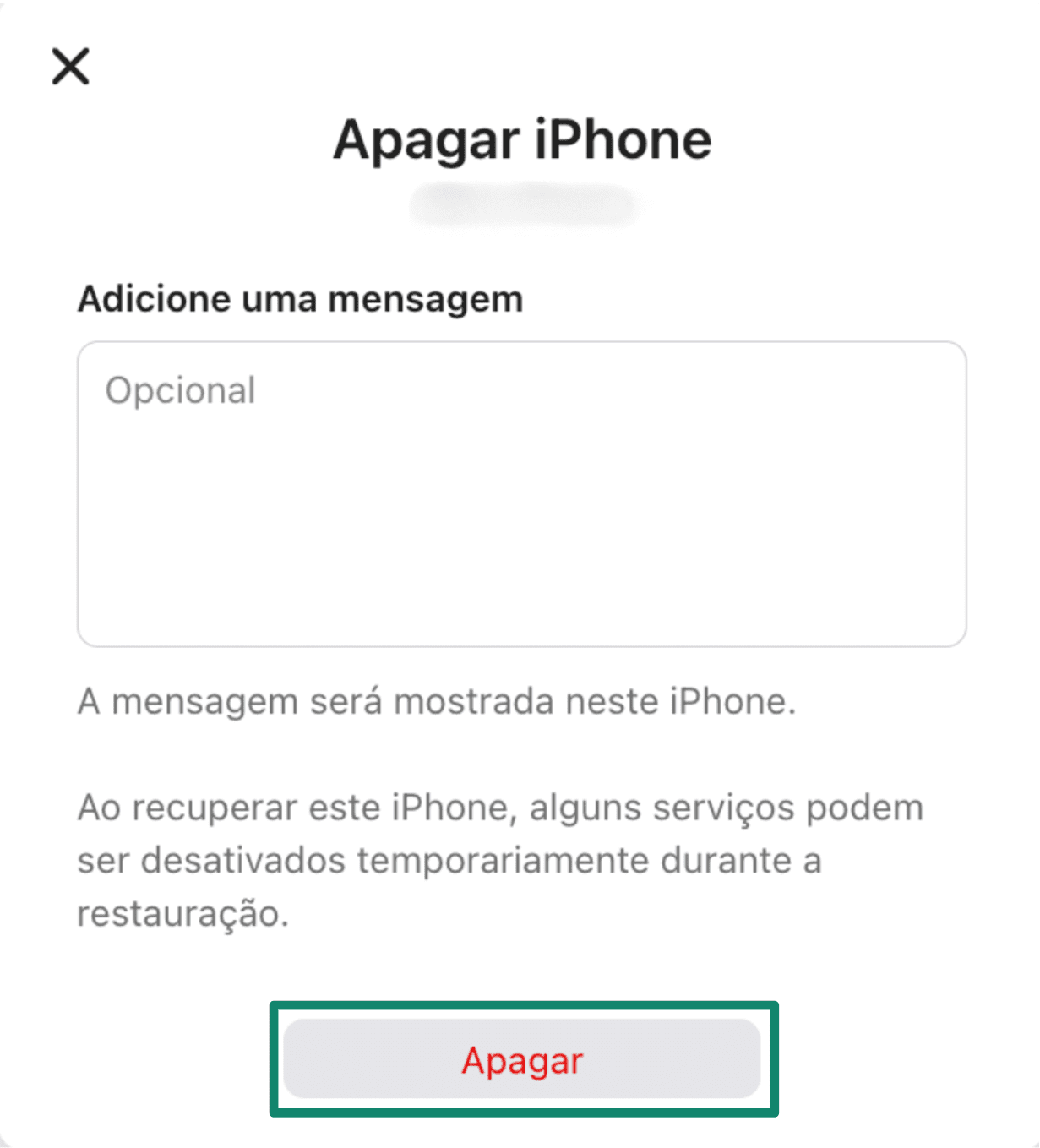Image resolution: width=1040 pixels, height=1148 pixels.
Task: Dismiss the Apagar iPhone dialog
Action: pos(72,68)
